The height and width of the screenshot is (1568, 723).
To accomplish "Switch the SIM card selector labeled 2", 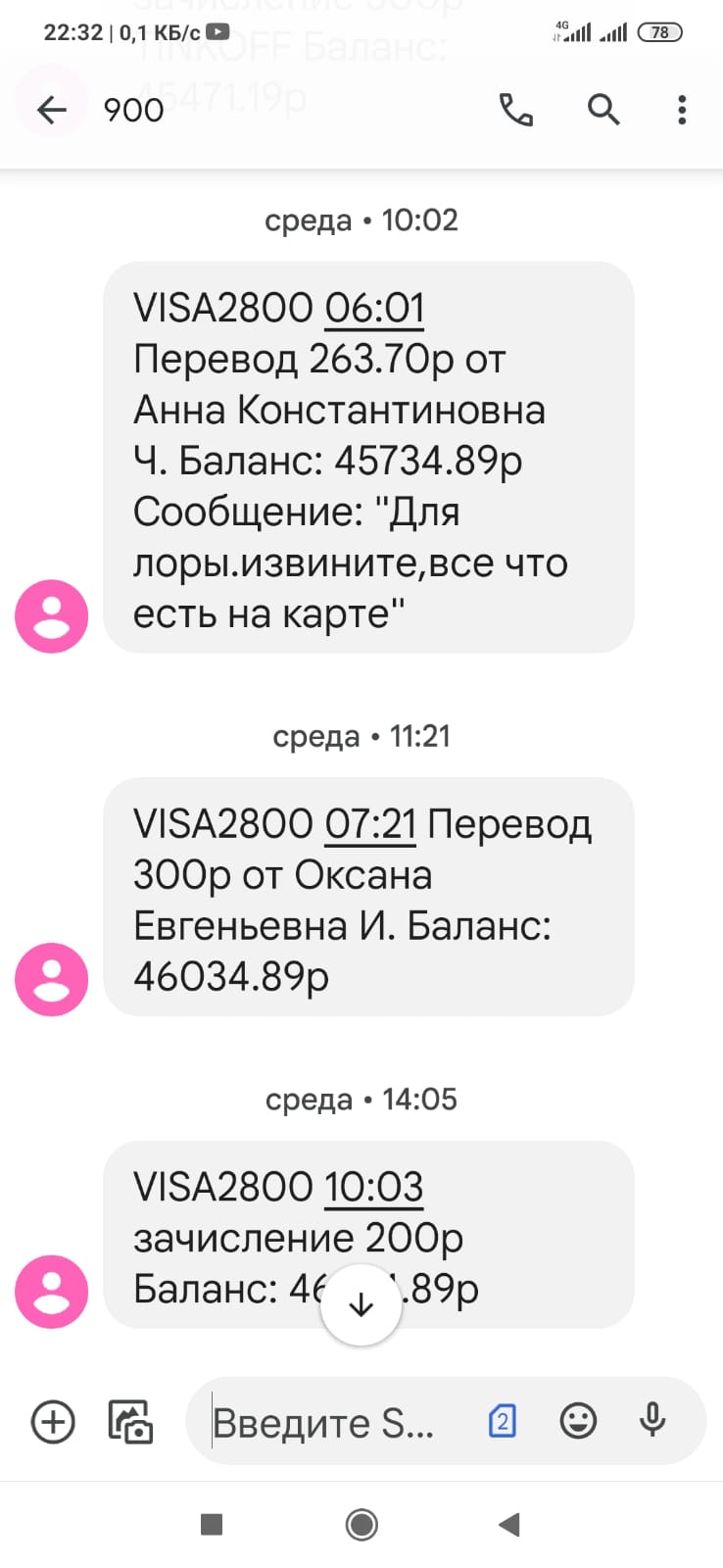I will 502,1421.
